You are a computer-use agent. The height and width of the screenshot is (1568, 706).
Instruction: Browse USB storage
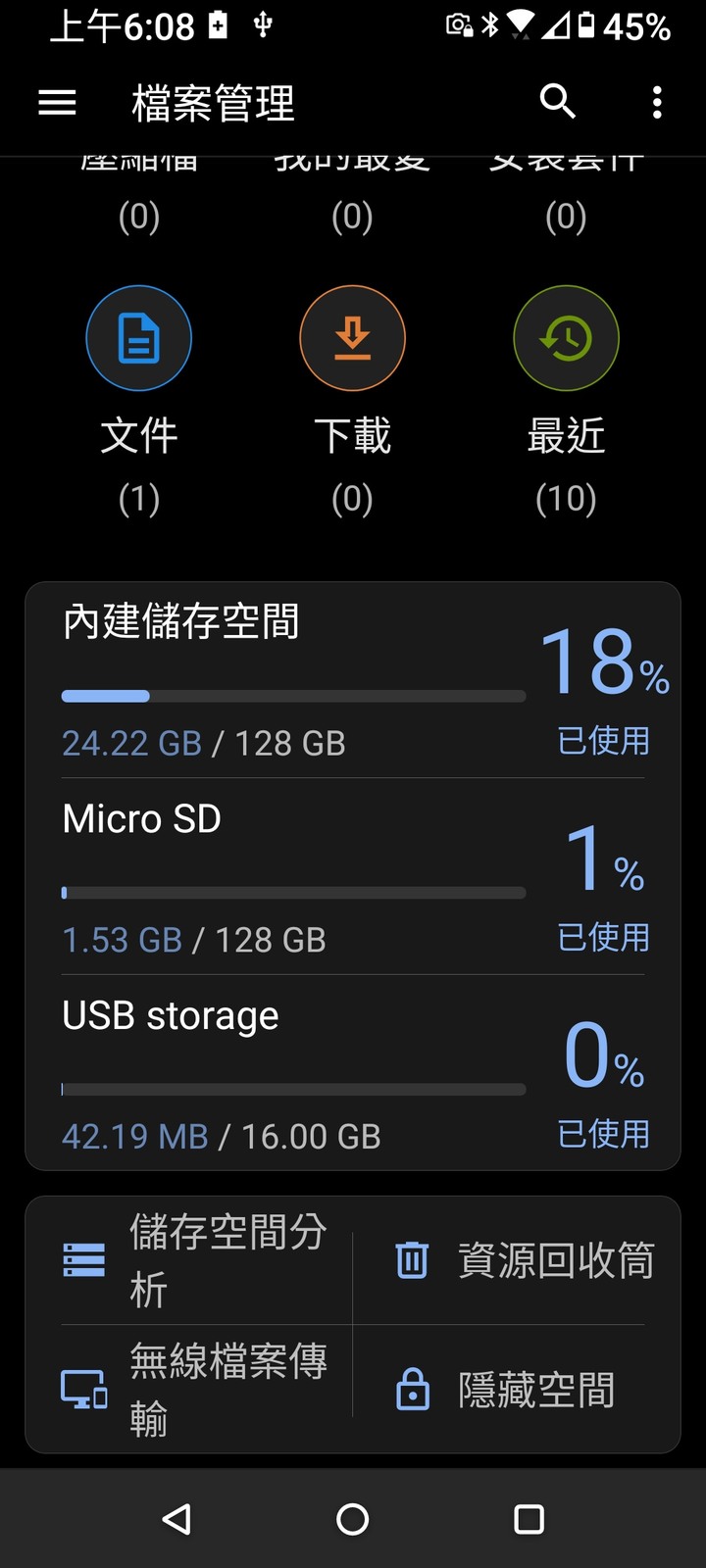353,1073
